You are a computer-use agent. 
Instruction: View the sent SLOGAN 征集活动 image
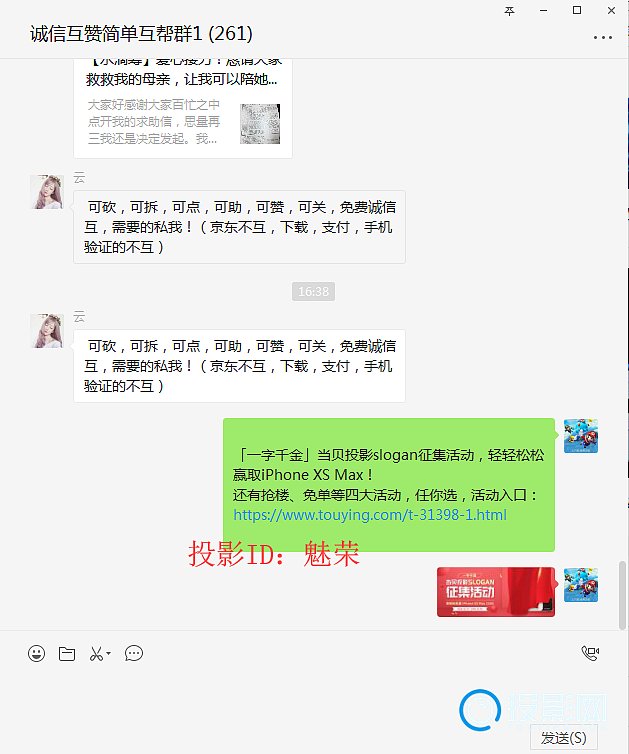coord(495,592)
